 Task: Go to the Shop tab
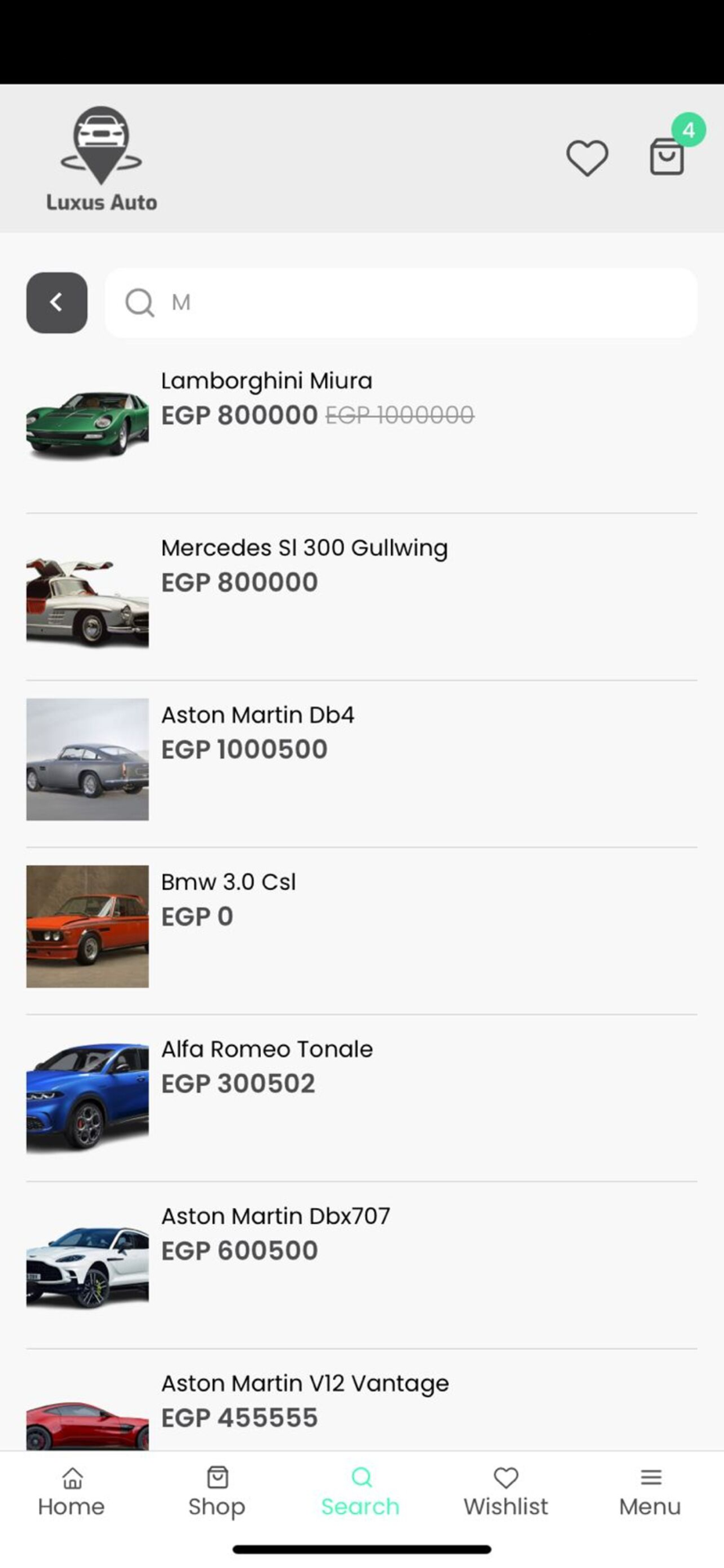tap(217, 1492)
